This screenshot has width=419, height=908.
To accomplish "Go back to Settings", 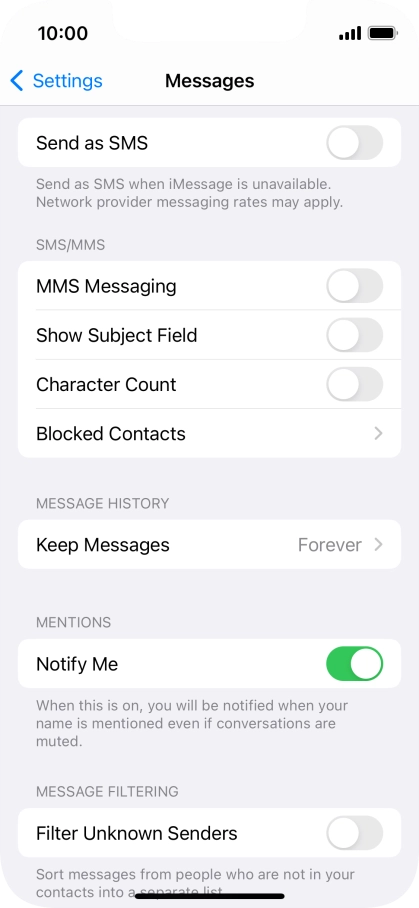I will pos(56,80).
